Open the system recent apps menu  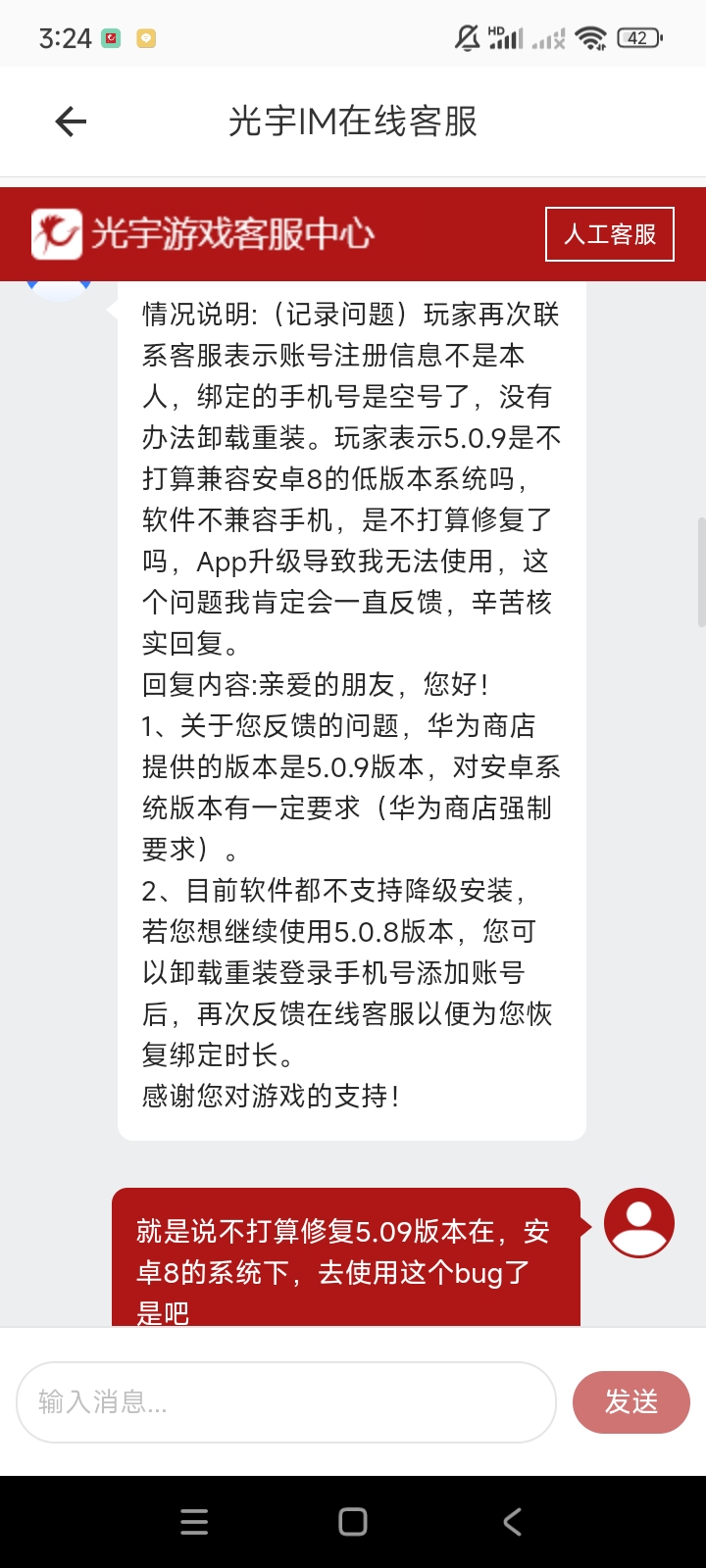(x=194, y=1521)
